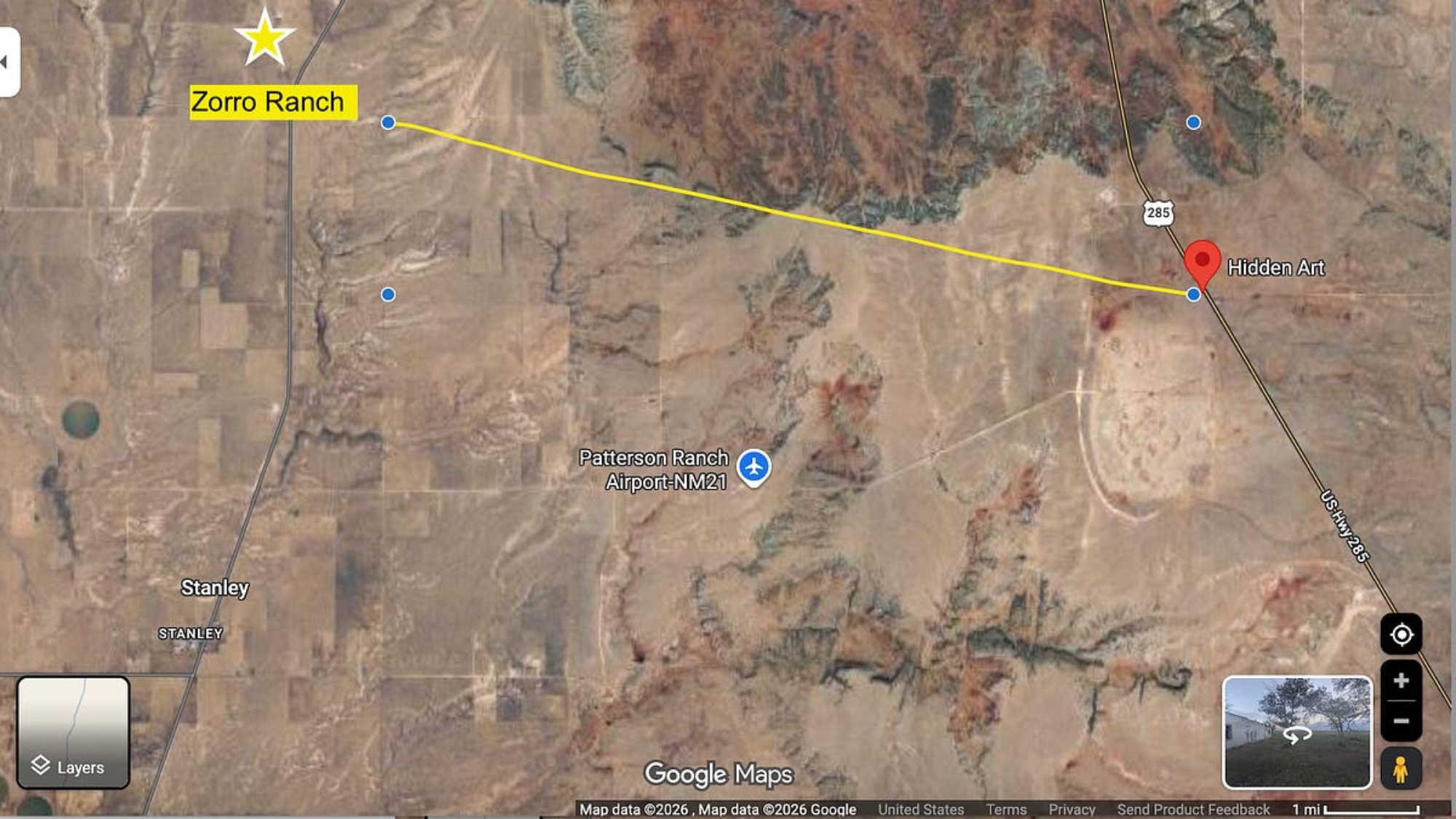This screenshot has height=819, width=1456.
Task: Zoom out of the map
Action: (x=1401, y=721)
